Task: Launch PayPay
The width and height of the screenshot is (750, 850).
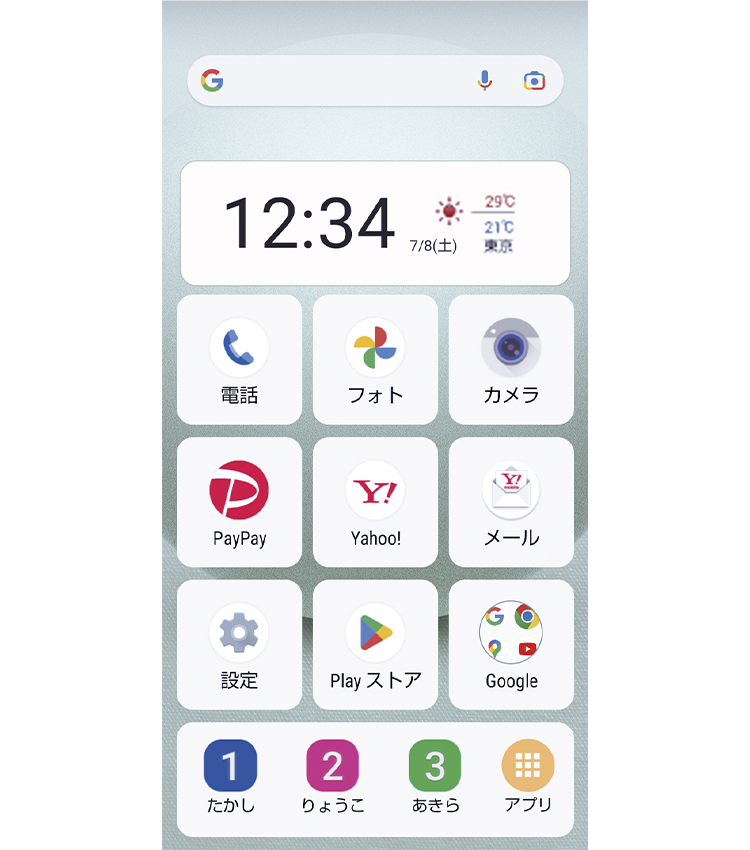Action: [239, 501]
